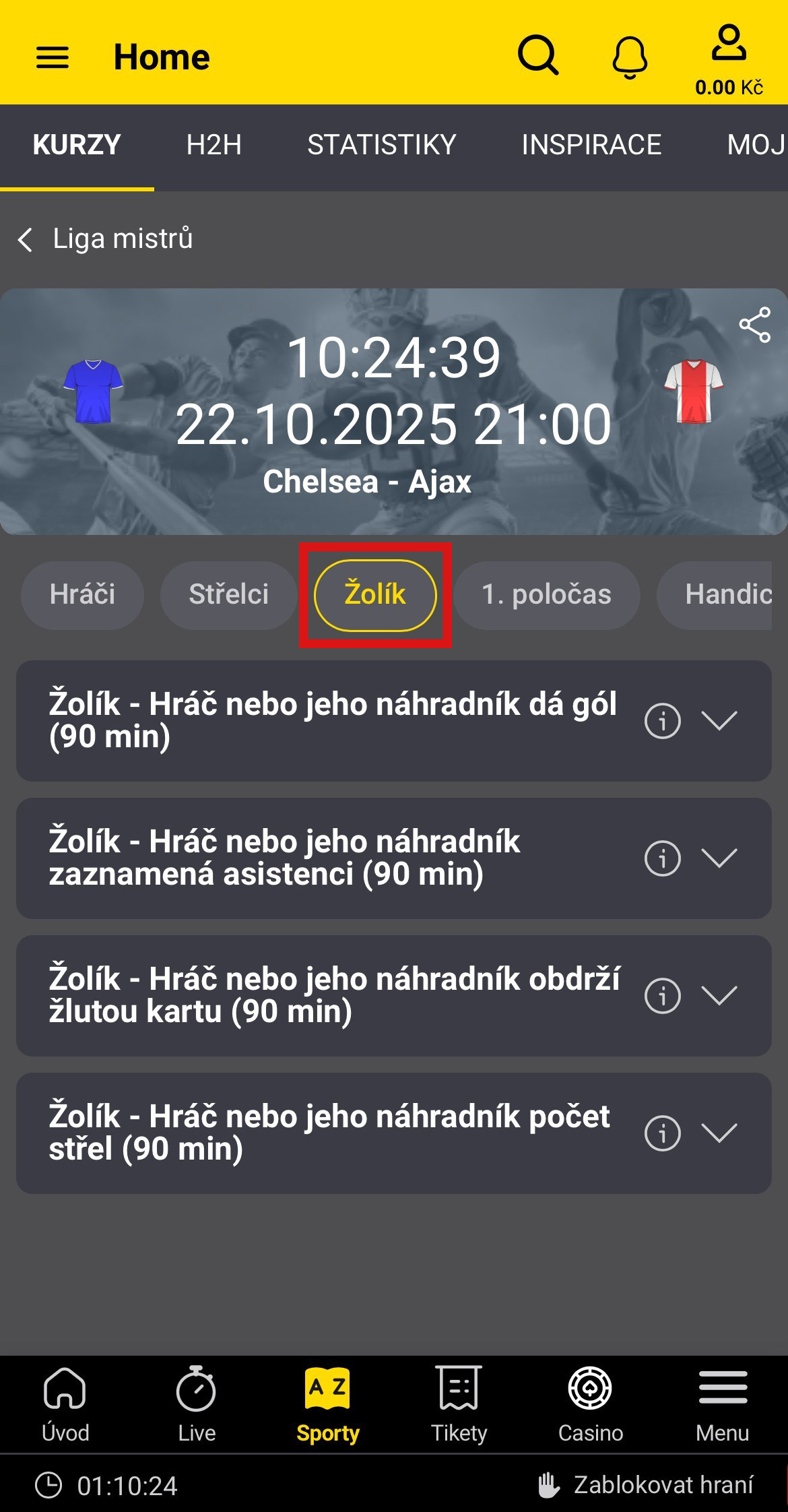Open the hamburger drawer menu
The image size is (788, 1512).
[53, 57]
